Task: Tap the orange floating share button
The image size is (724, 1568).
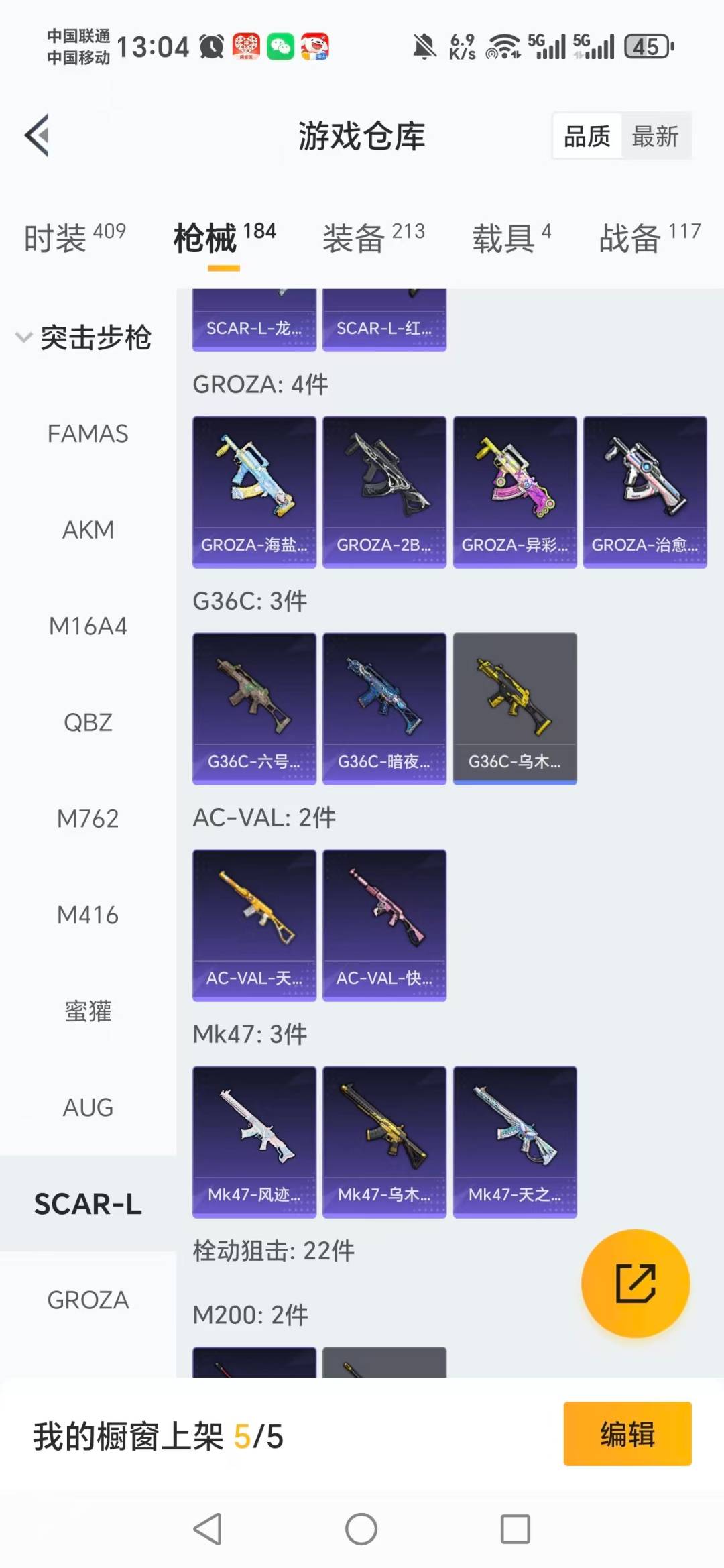Action: (635, 1283)
